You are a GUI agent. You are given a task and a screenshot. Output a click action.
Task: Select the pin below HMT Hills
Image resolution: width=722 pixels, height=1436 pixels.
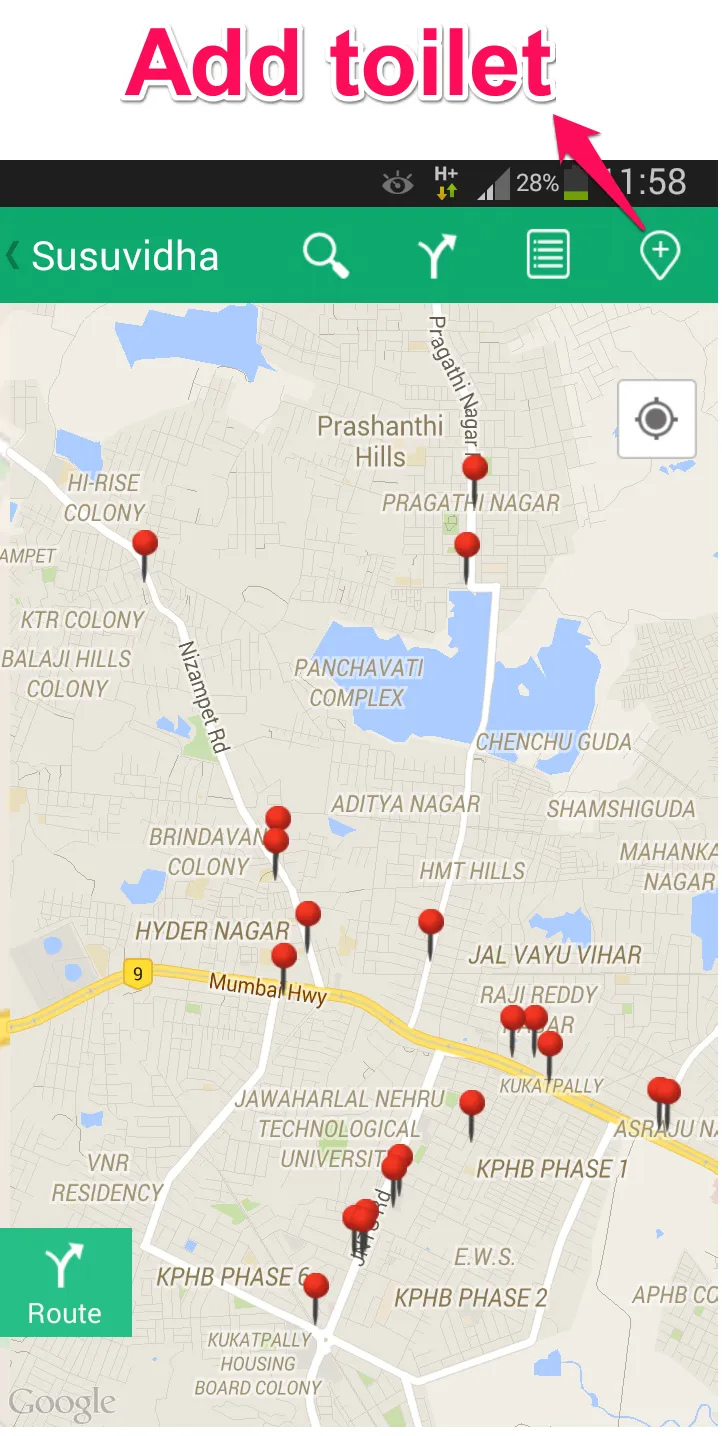click(431, 923)
